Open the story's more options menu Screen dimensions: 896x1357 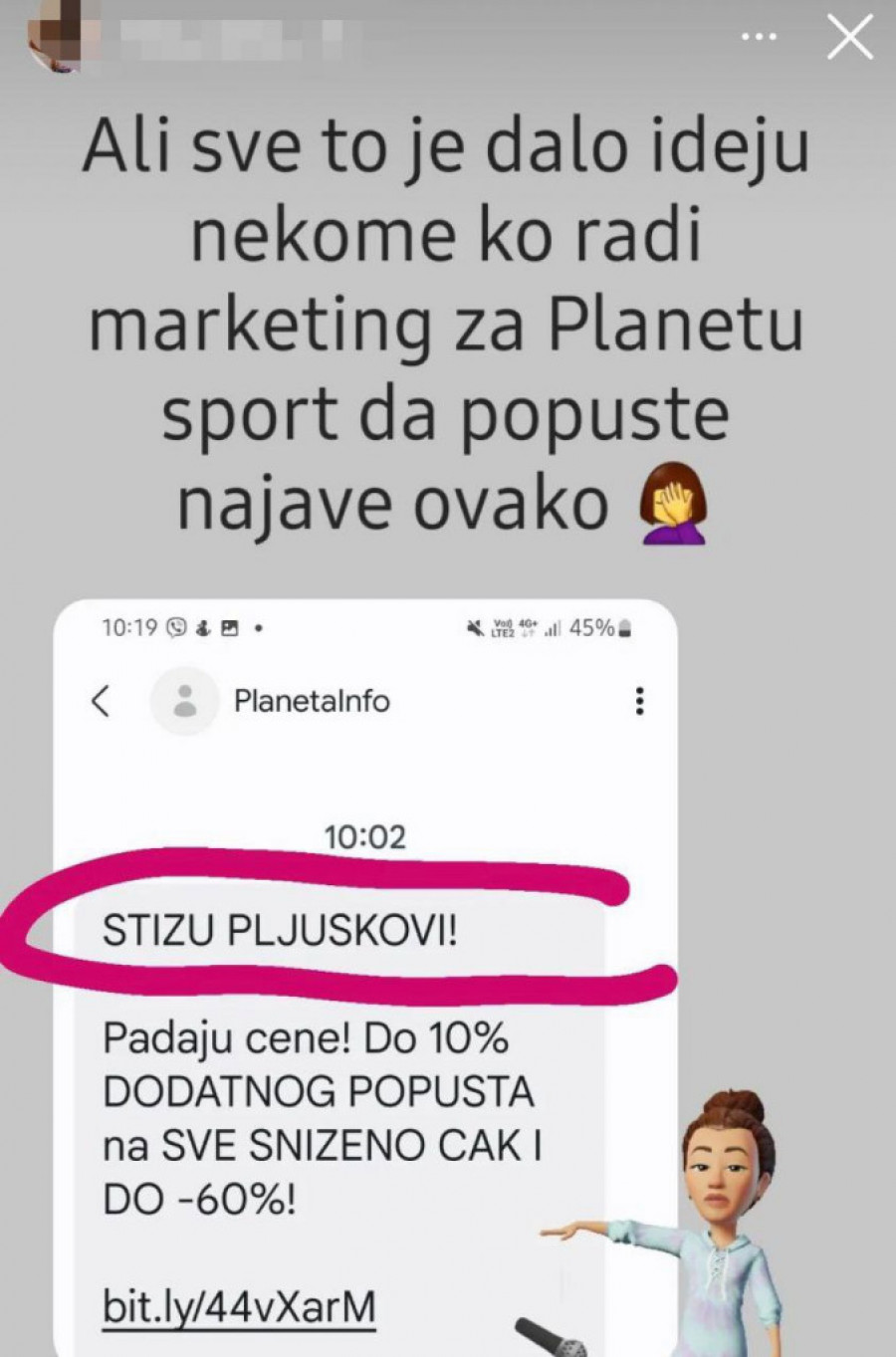(x=760, y=38)
